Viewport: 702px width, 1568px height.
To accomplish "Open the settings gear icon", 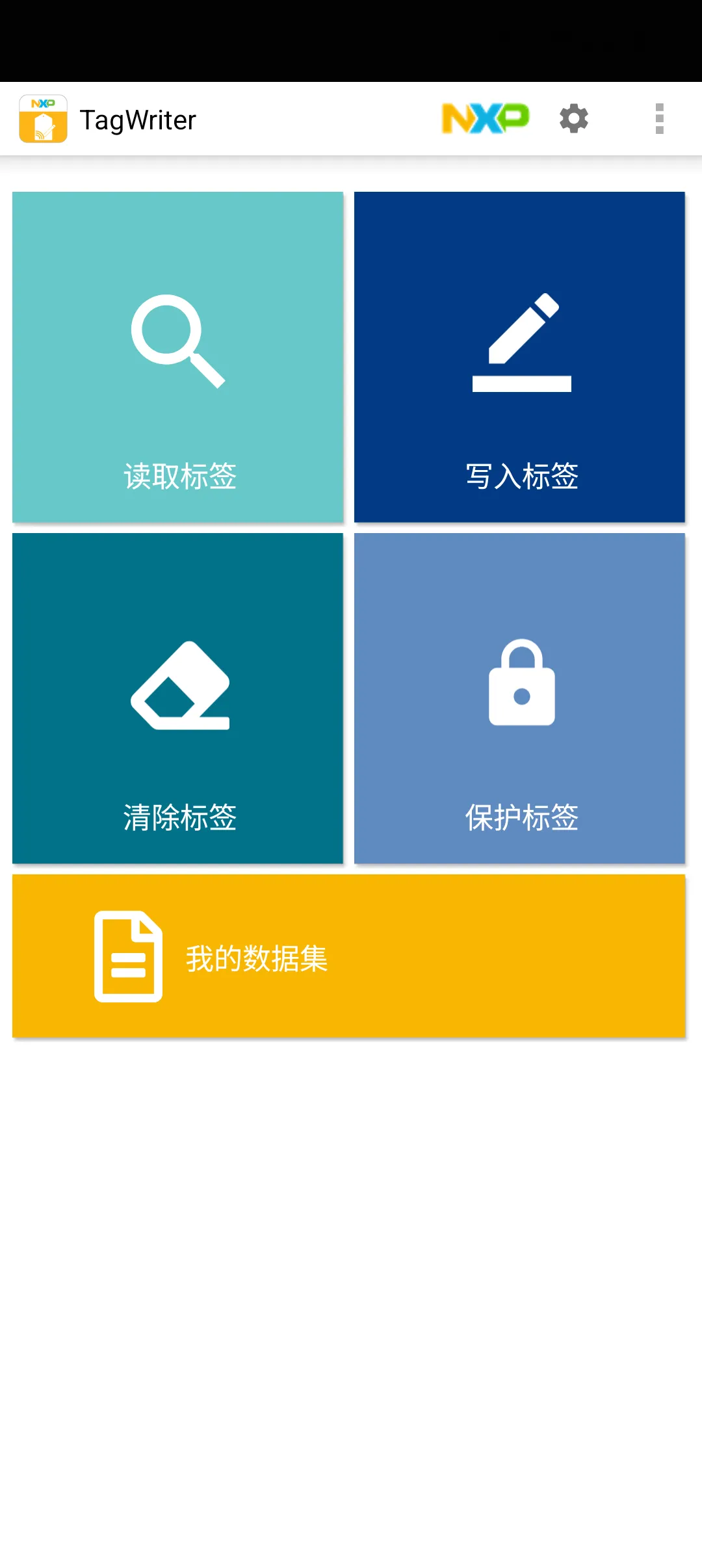I will (573, 119).
